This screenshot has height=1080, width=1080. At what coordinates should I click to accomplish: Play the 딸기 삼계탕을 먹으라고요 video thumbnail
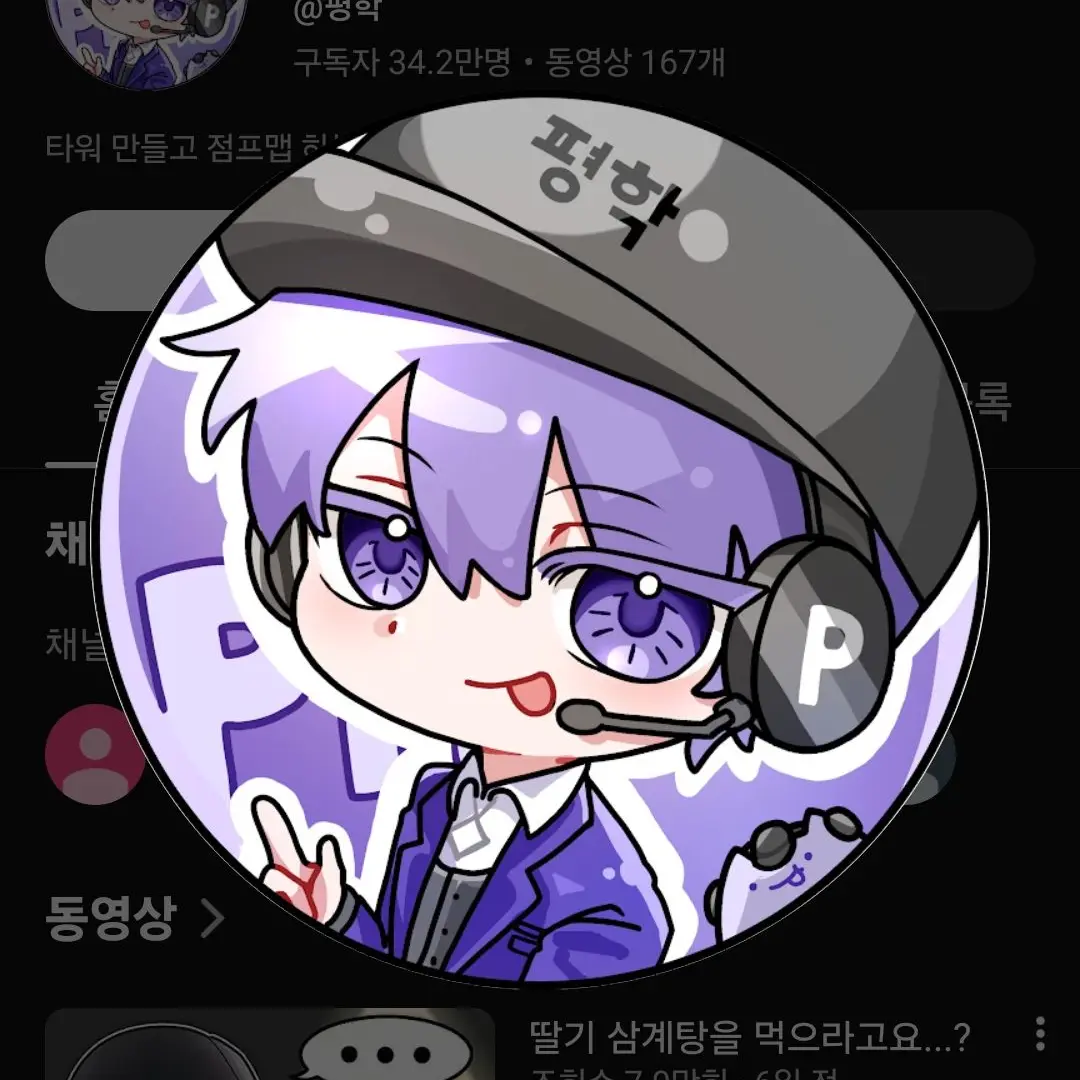click(x=270, y=1045)
